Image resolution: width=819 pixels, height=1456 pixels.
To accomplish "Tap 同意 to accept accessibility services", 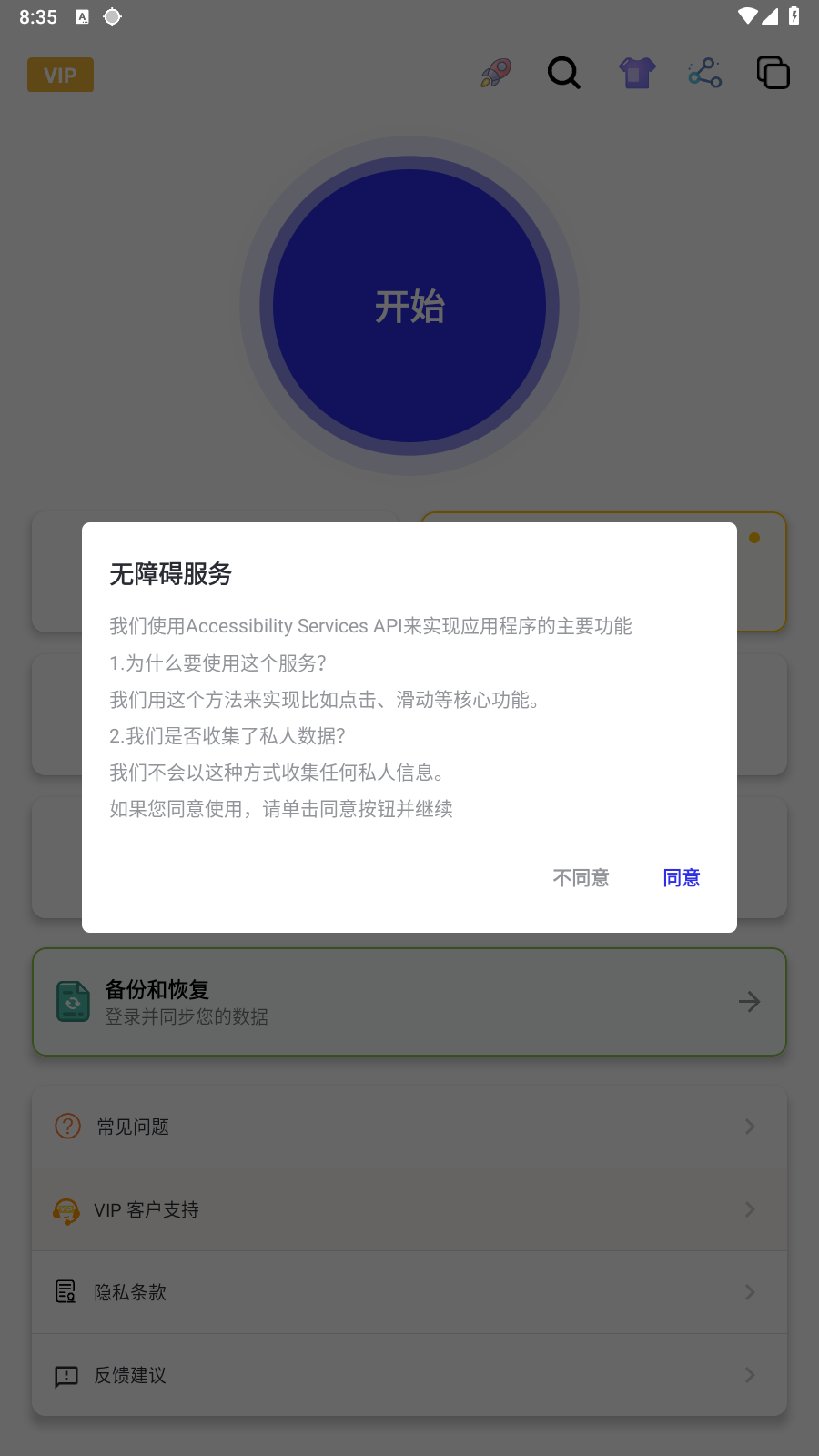I will coord(681,877).
